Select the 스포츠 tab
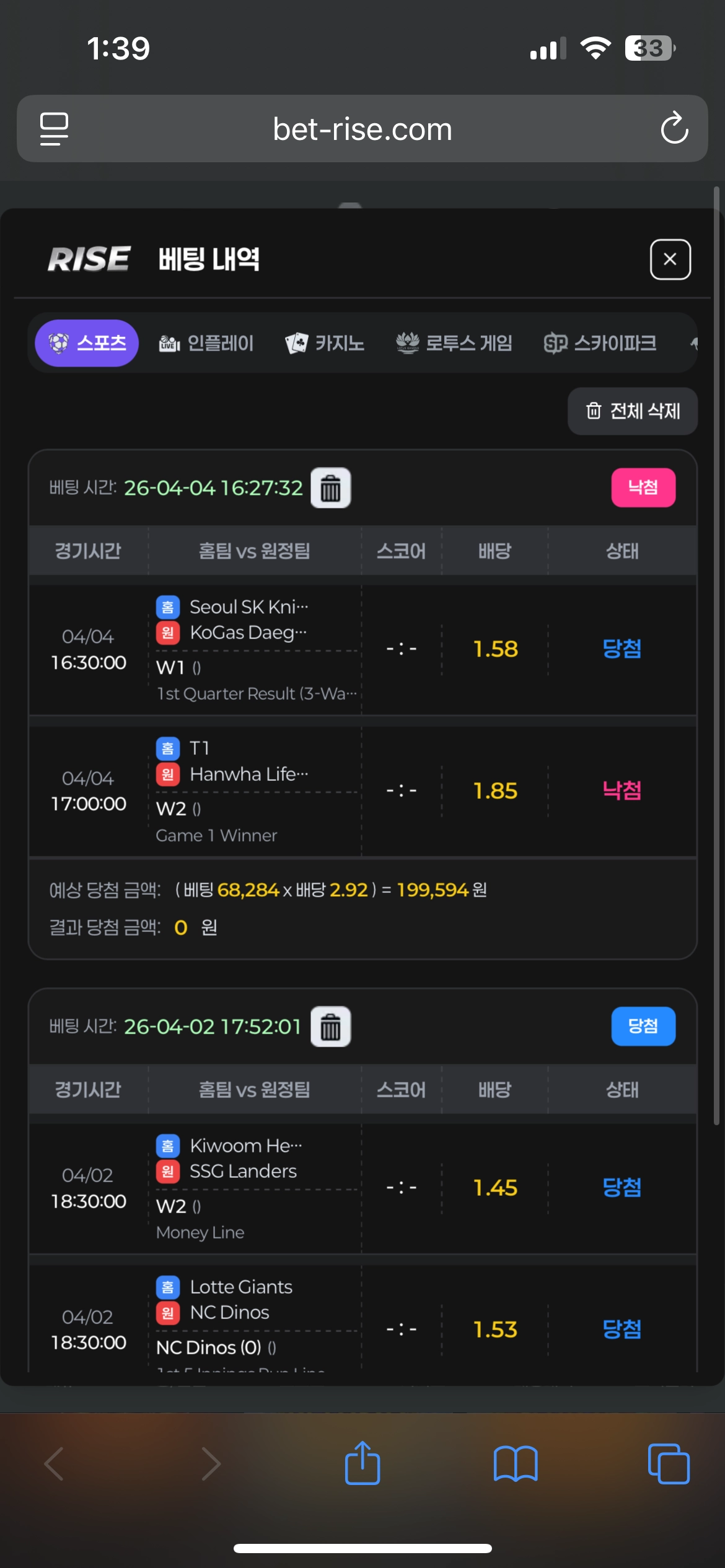This screenshot has height=1568, width=725. 87,343
